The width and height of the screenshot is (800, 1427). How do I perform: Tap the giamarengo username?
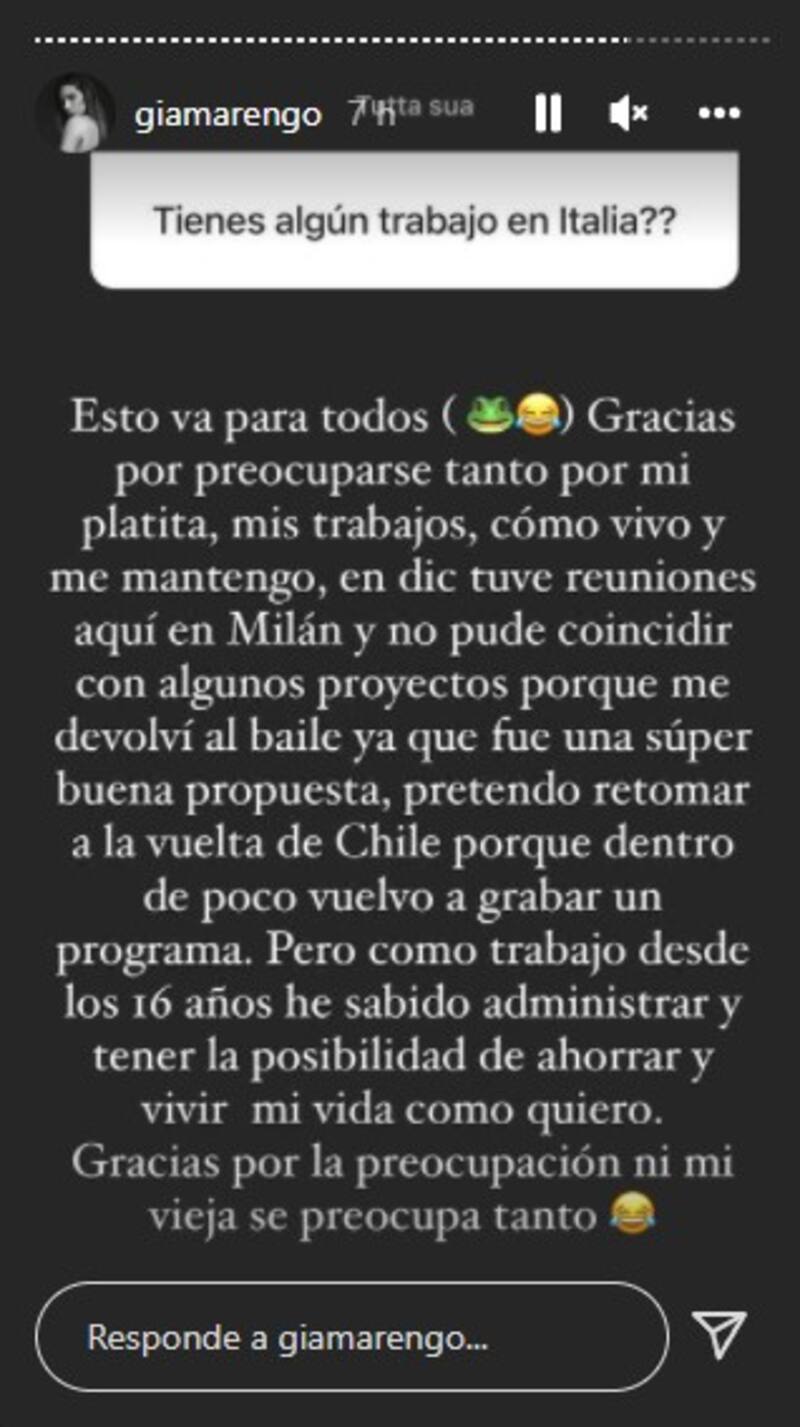pyautogui.click(x=227, y=114)
